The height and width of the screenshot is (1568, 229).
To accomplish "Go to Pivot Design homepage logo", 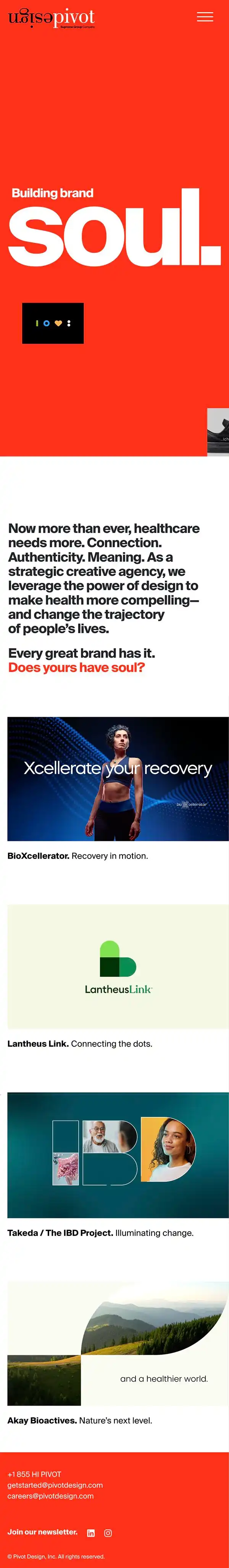I will pyautogui.click(x=52, y=18).
